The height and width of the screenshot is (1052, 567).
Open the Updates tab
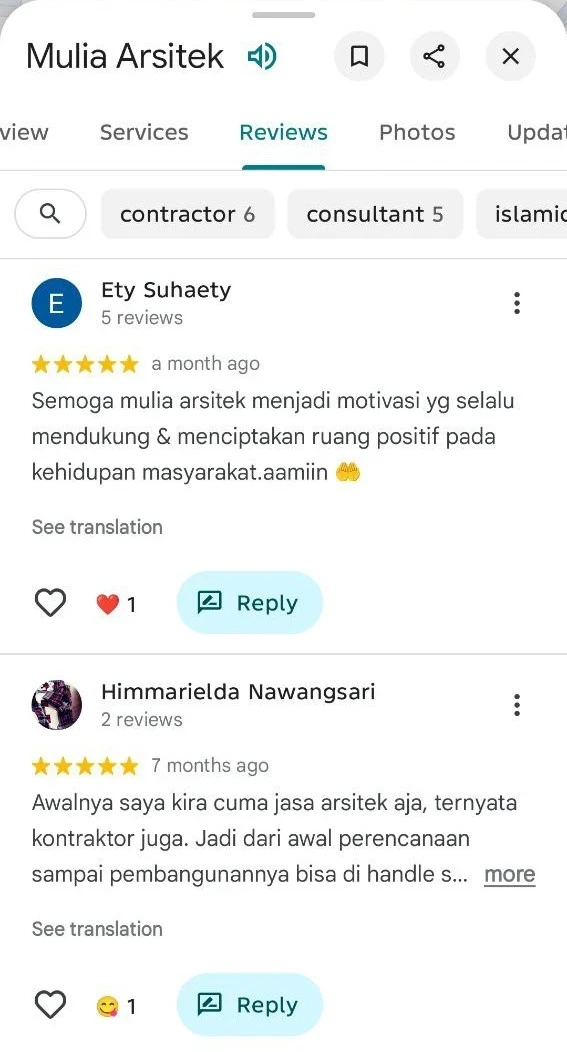pyautogui.click(x=537, y=132)
